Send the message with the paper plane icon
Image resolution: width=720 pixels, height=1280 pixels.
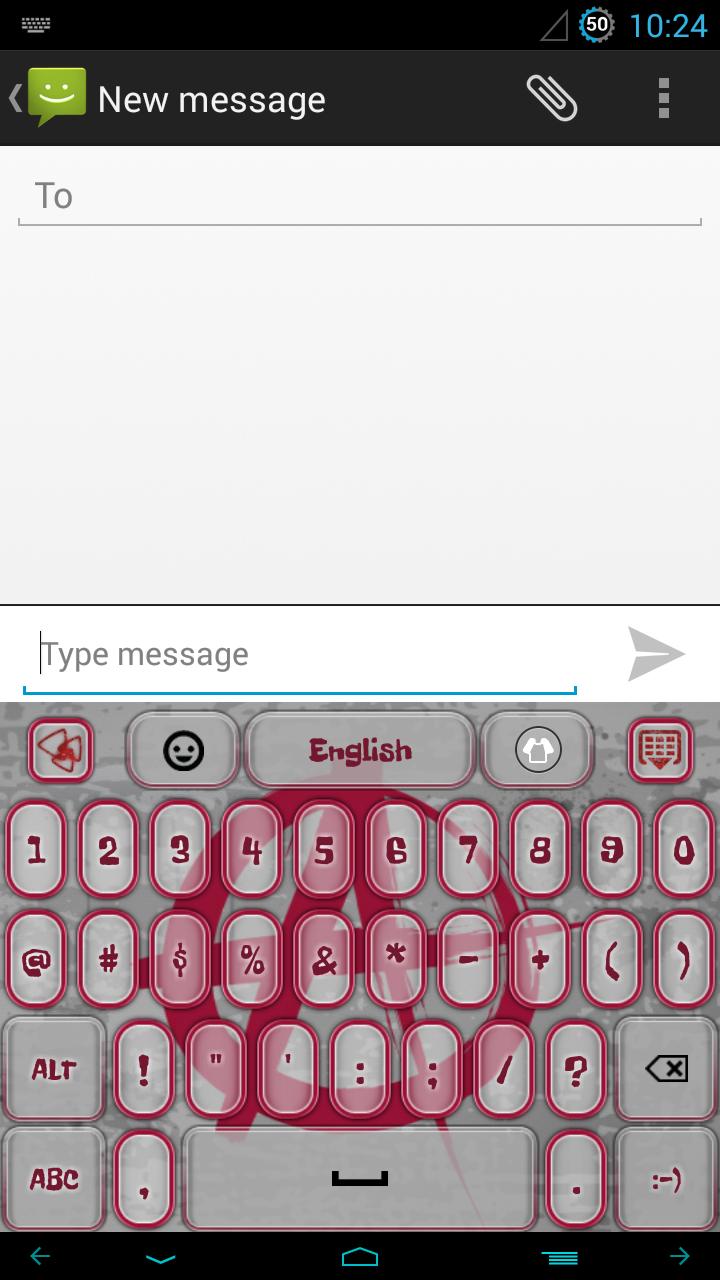655,654
